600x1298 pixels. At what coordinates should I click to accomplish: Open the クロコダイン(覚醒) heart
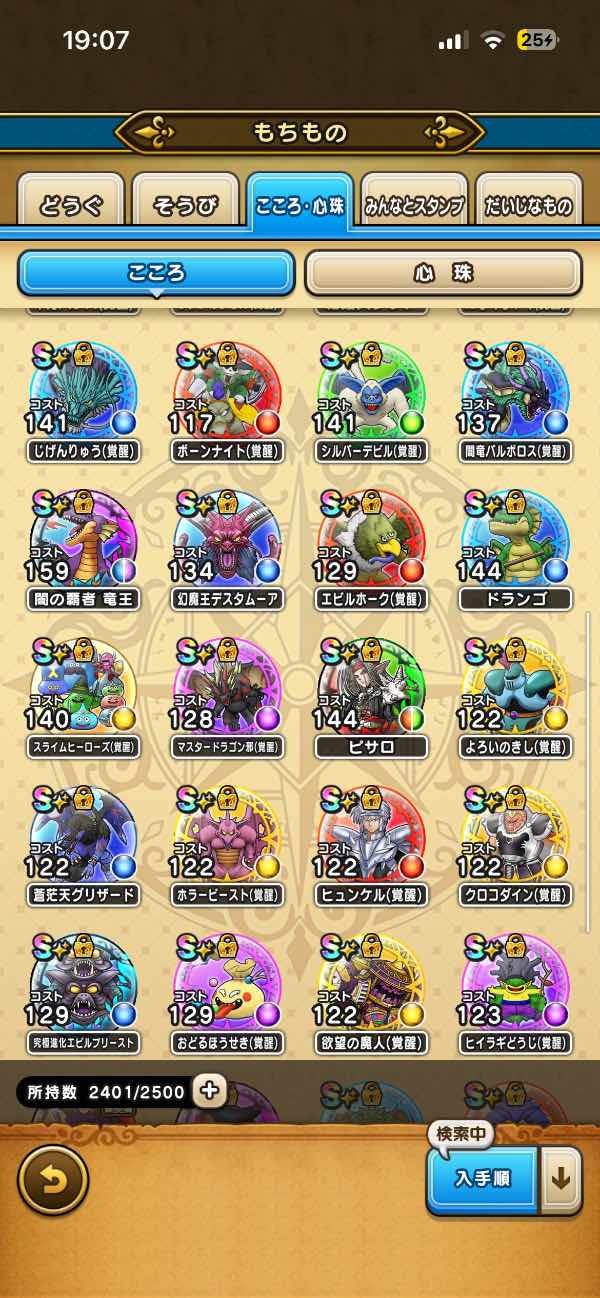pyautogui.click(x=515, y=841)
